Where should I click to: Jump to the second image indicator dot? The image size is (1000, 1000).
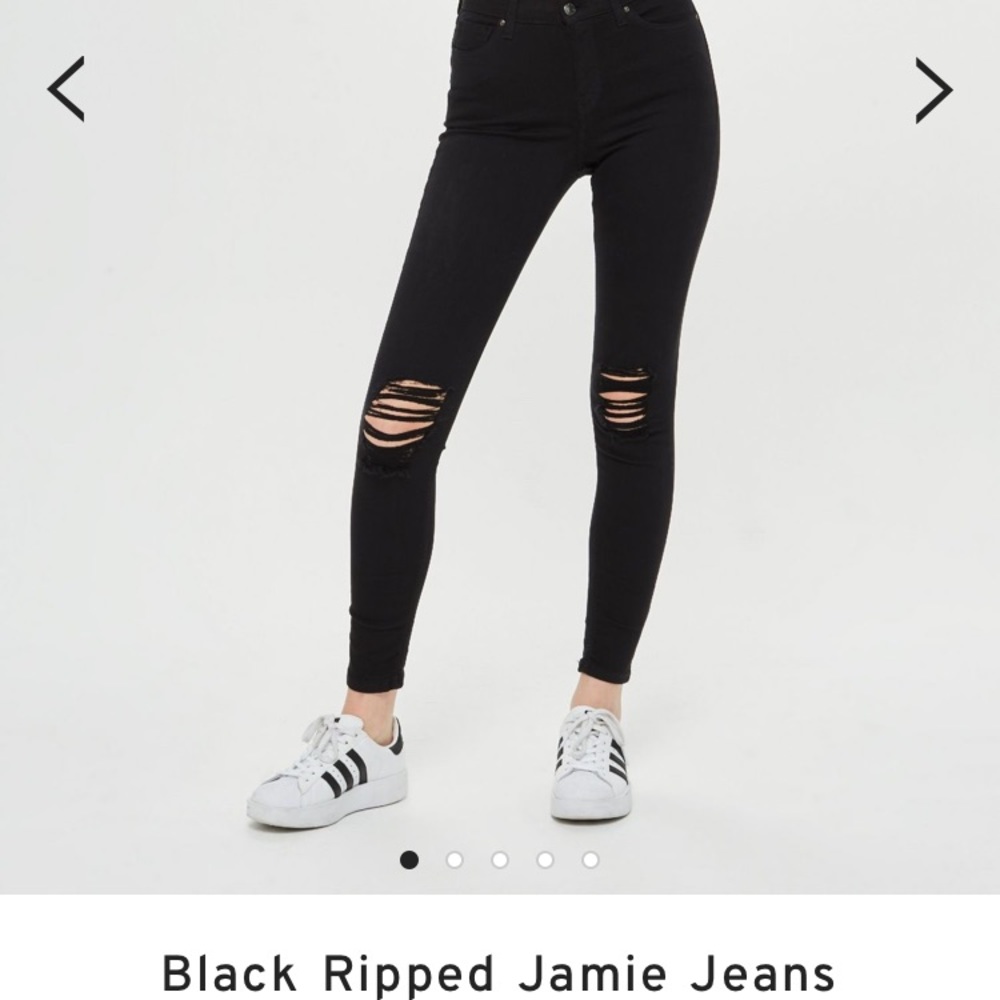pos(455,860)
